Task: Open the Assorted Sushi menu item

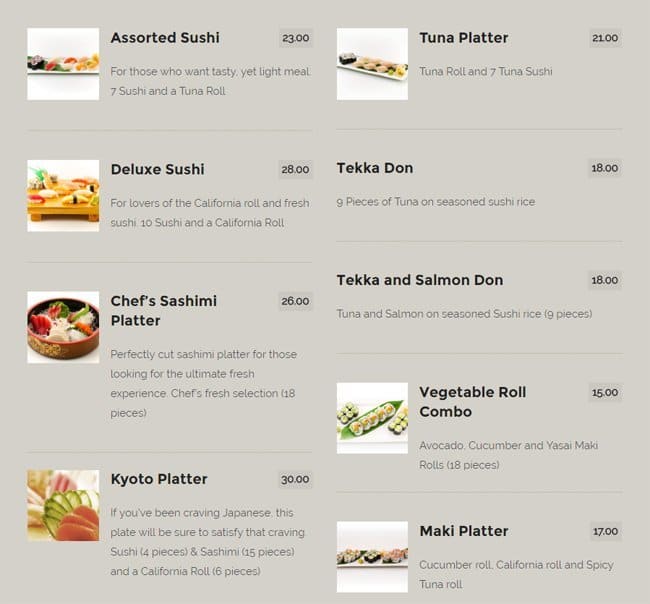Action: coord(165,38)
